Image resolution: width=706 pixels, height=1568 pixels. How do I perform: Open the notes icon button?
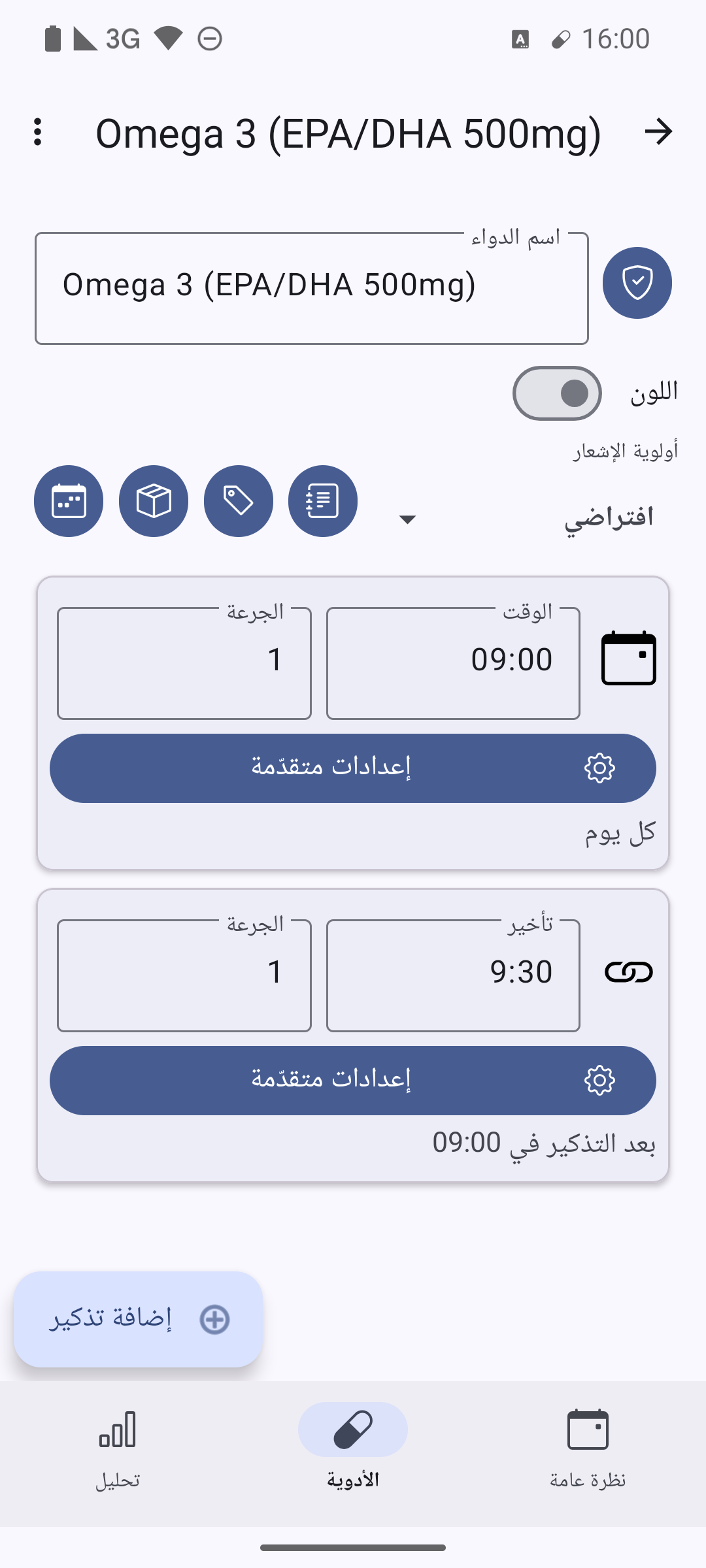(x=323, y=501)
